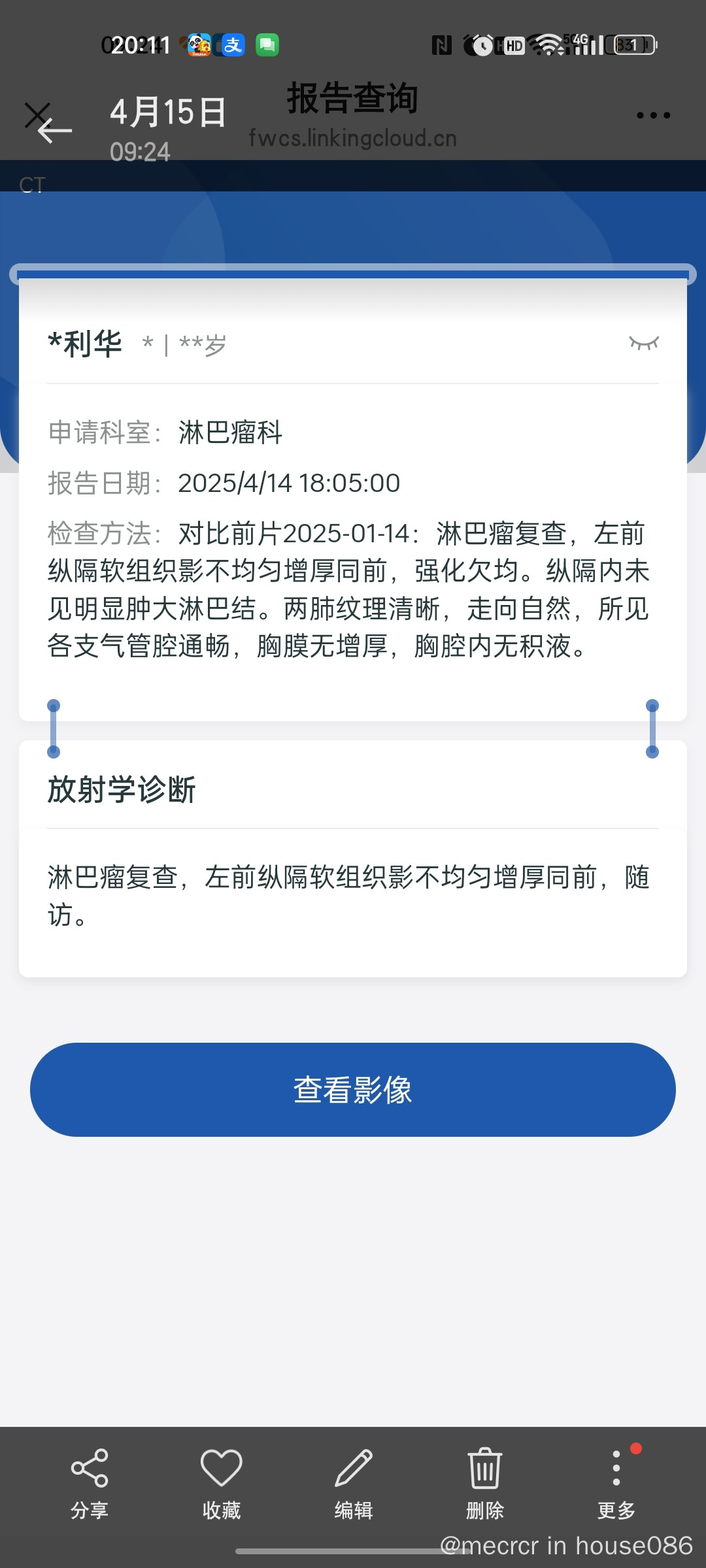Image resolution: width=706 pixels, height=1568 pixels.
Task: Open the three-dot overflow menu
Action: [653, 116]
